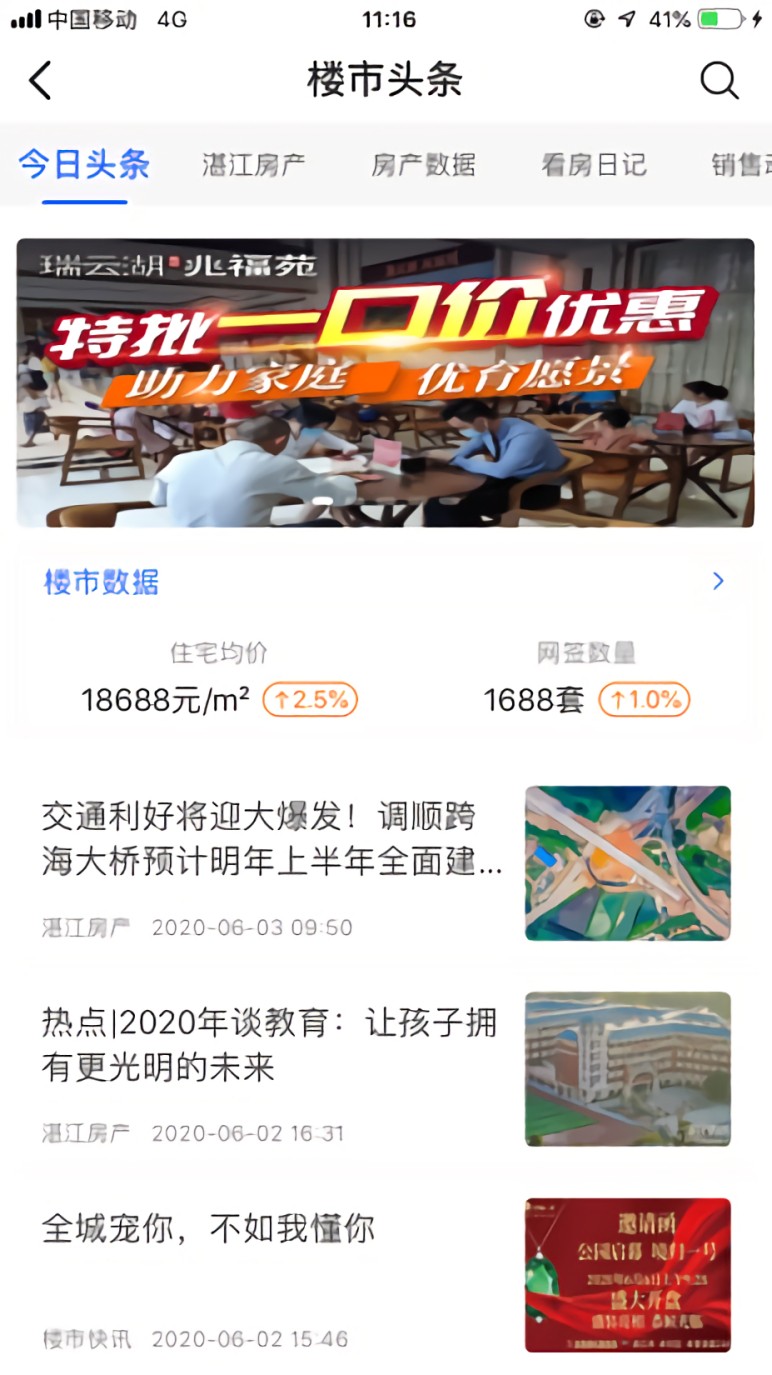772x1375 pixels.
Task: Open the 楼市数据 section link
Action: click(x=100, y=581)
